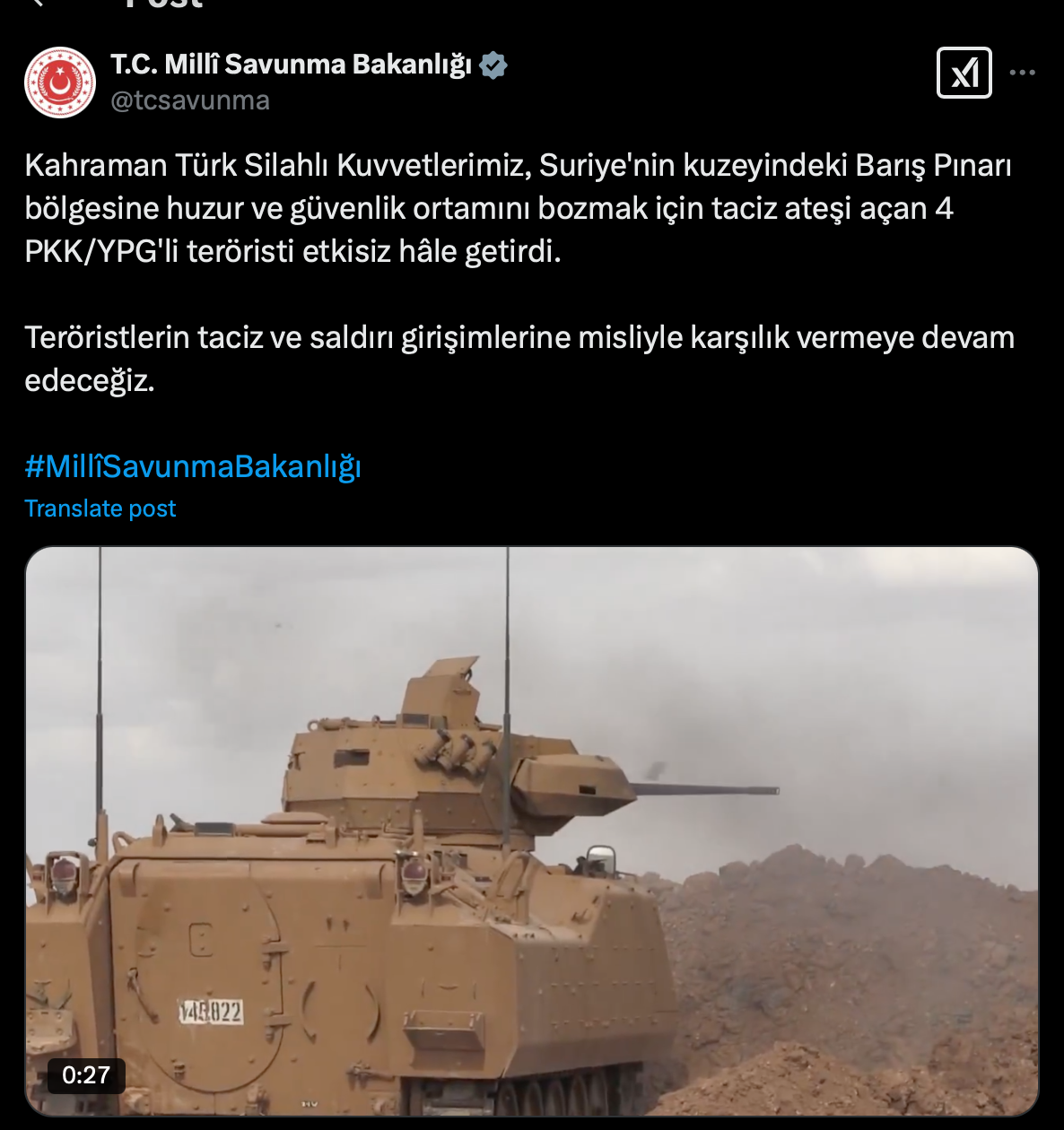The width and height of the screenshot is (1064, 1130).
Task: Open the post's overflow menu
Action: tap(1023, 73)
